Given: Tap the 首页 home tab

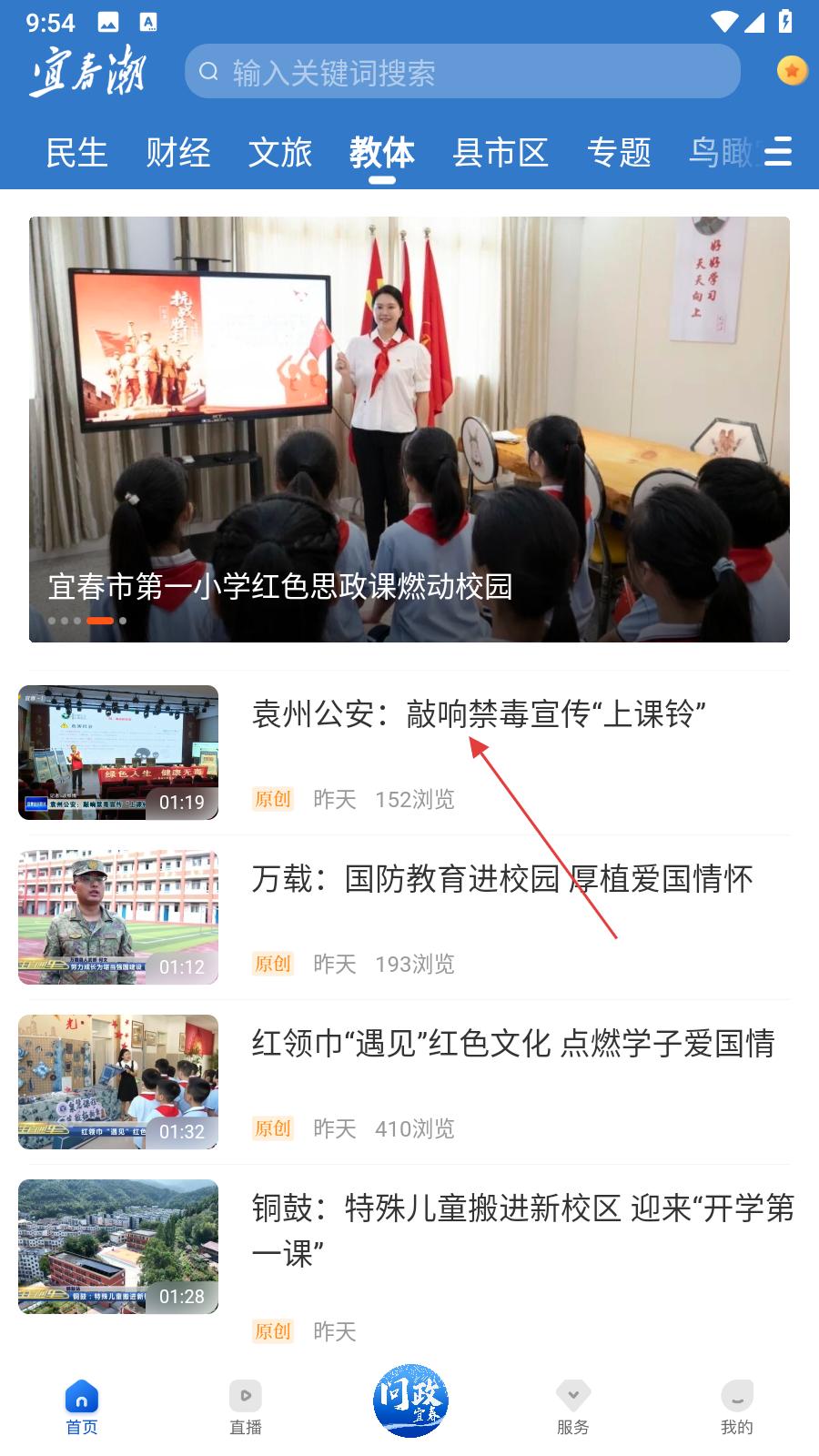Looking at the screenshot, I should tap(82, 1408).
